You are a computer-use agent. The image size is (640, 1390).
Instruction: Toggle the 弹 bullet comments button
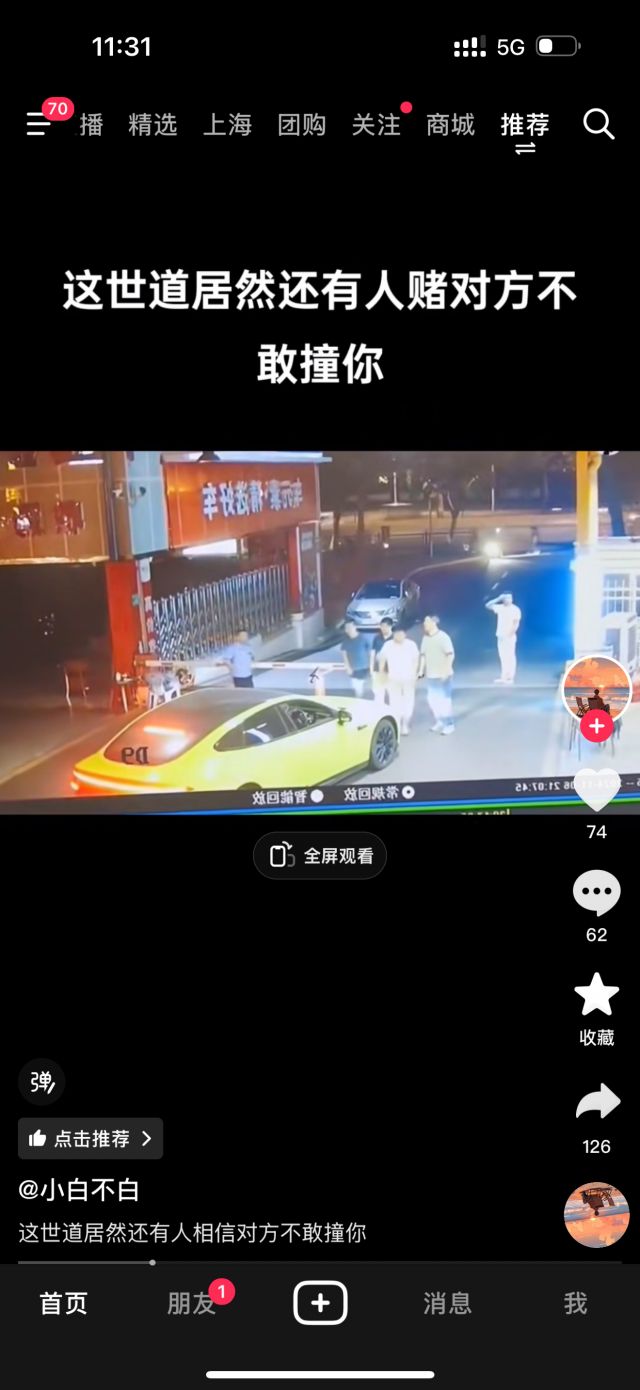pos(42,1081)
